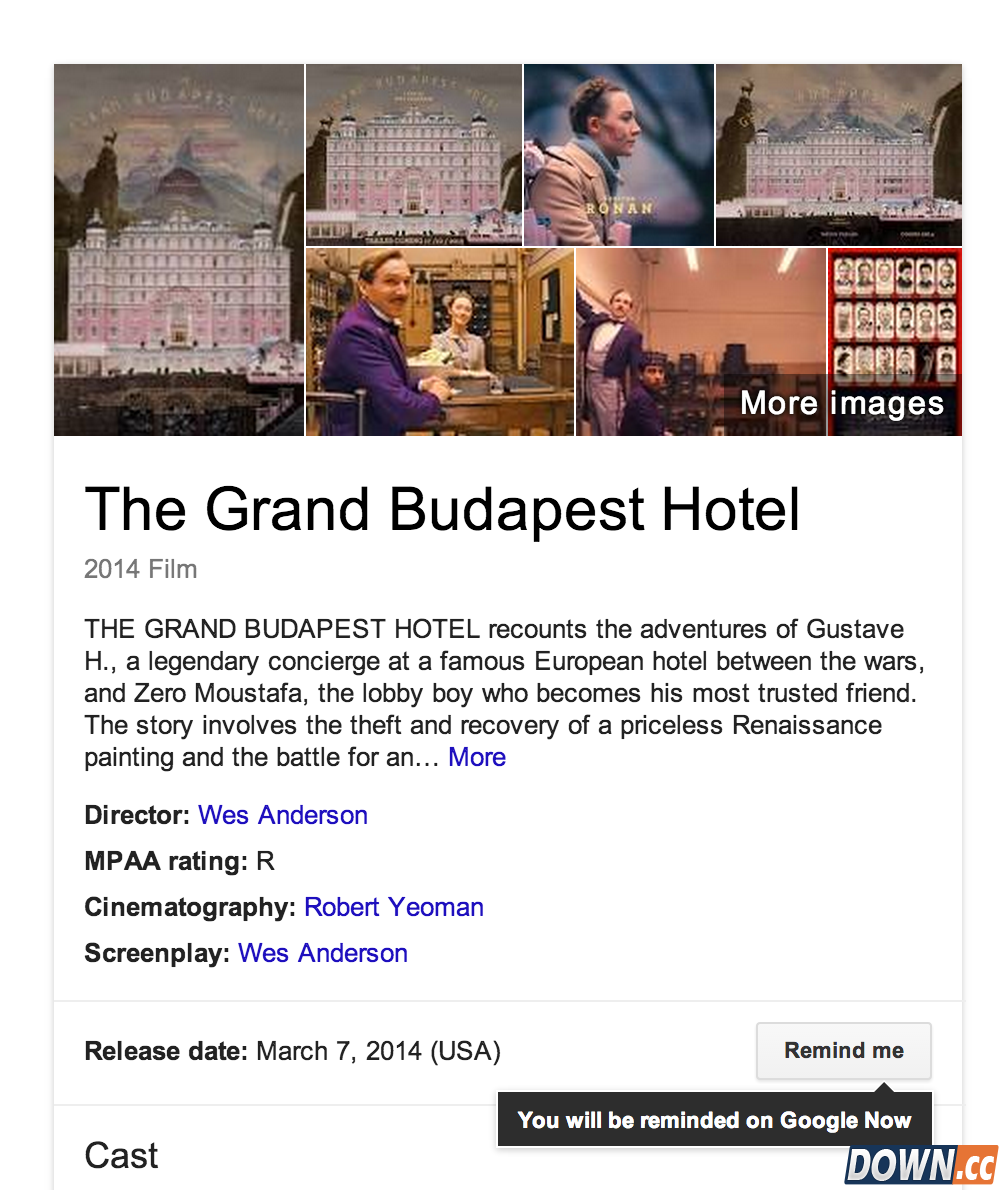Click the movie title The Grand Budapest Hotel
Image resolution: width=1004 pixels, height=1190 pixels.
point(443,510)
